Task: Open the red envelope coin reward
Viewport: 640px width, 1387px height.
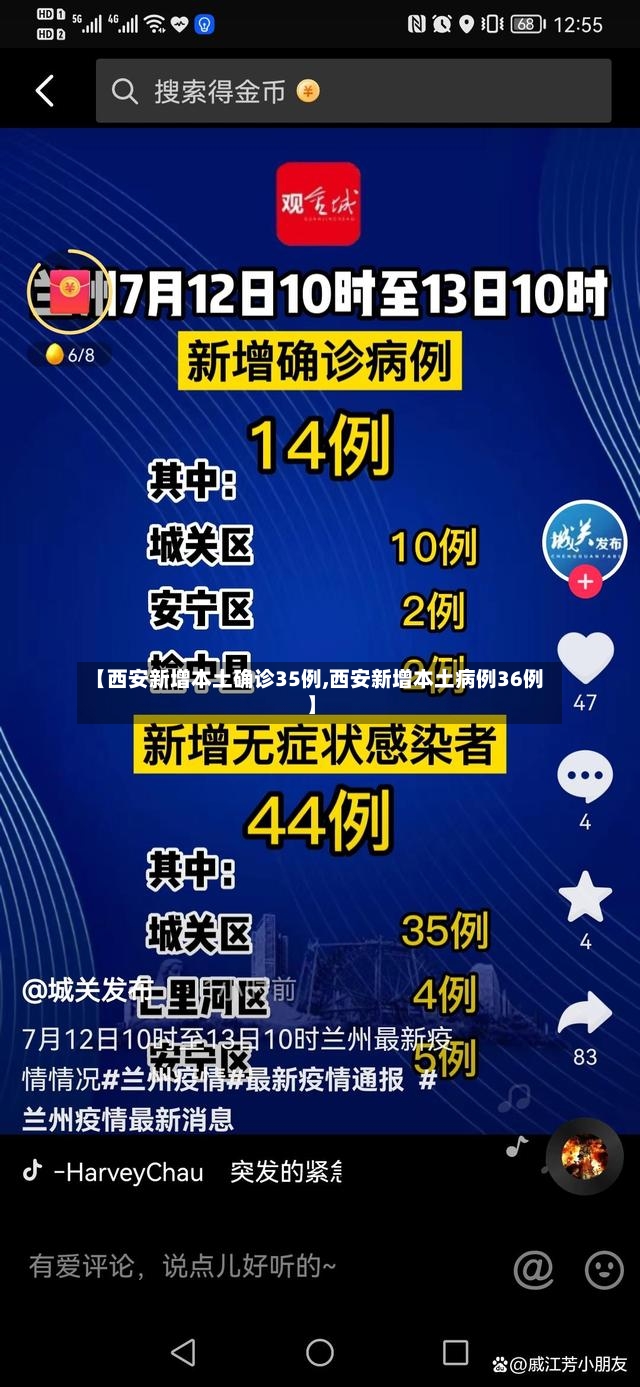Action: [69, 291]
